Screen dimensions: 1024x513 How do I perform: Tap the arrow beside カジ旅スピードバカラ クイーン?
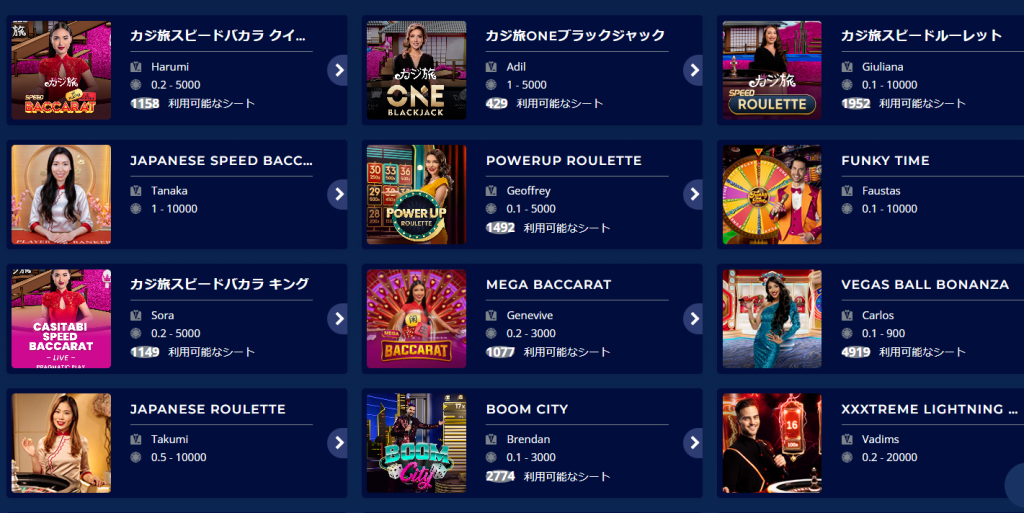tap(339, 70)
